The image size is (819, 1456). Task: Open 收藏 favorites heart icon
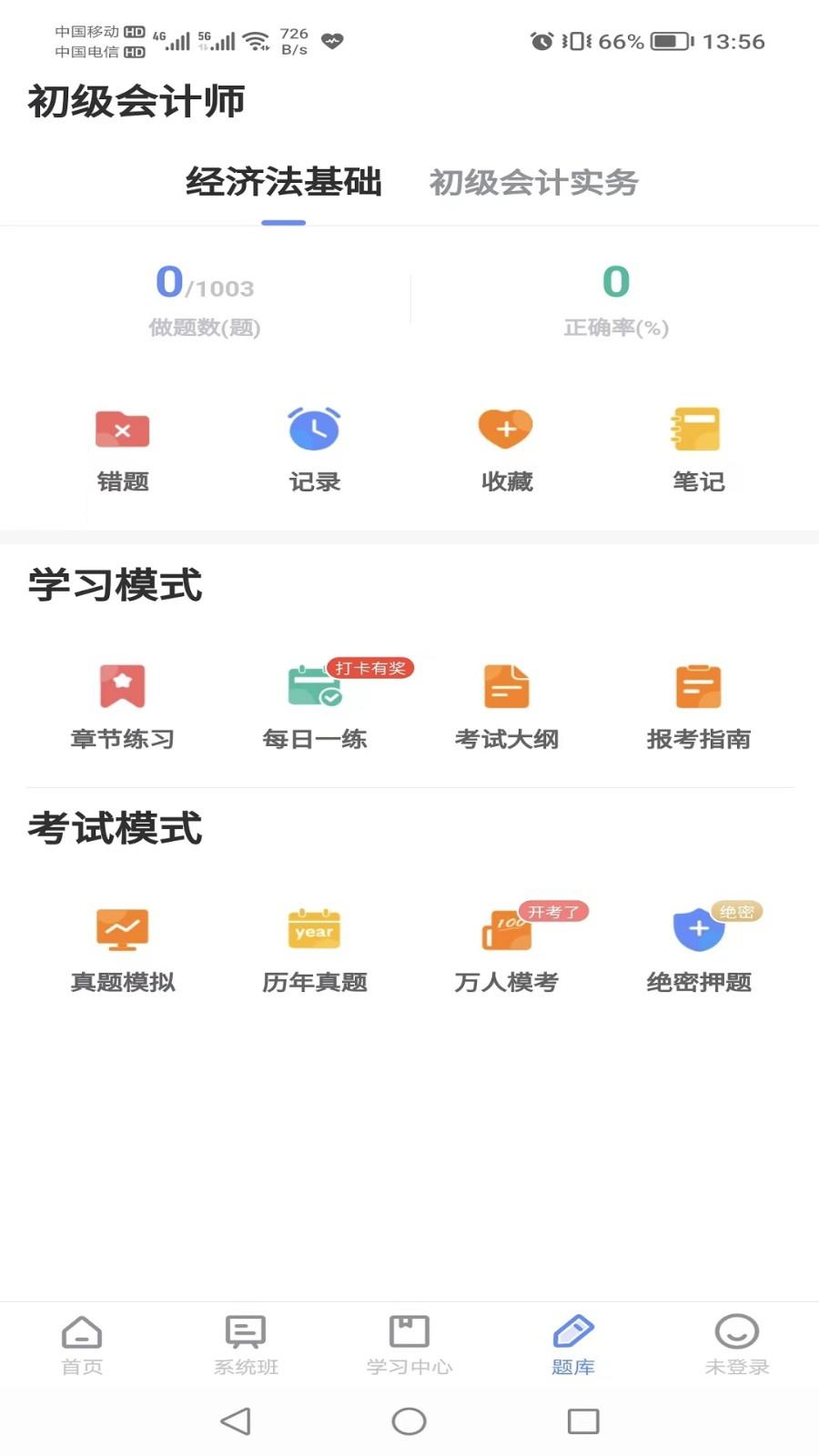pos(505,449)
